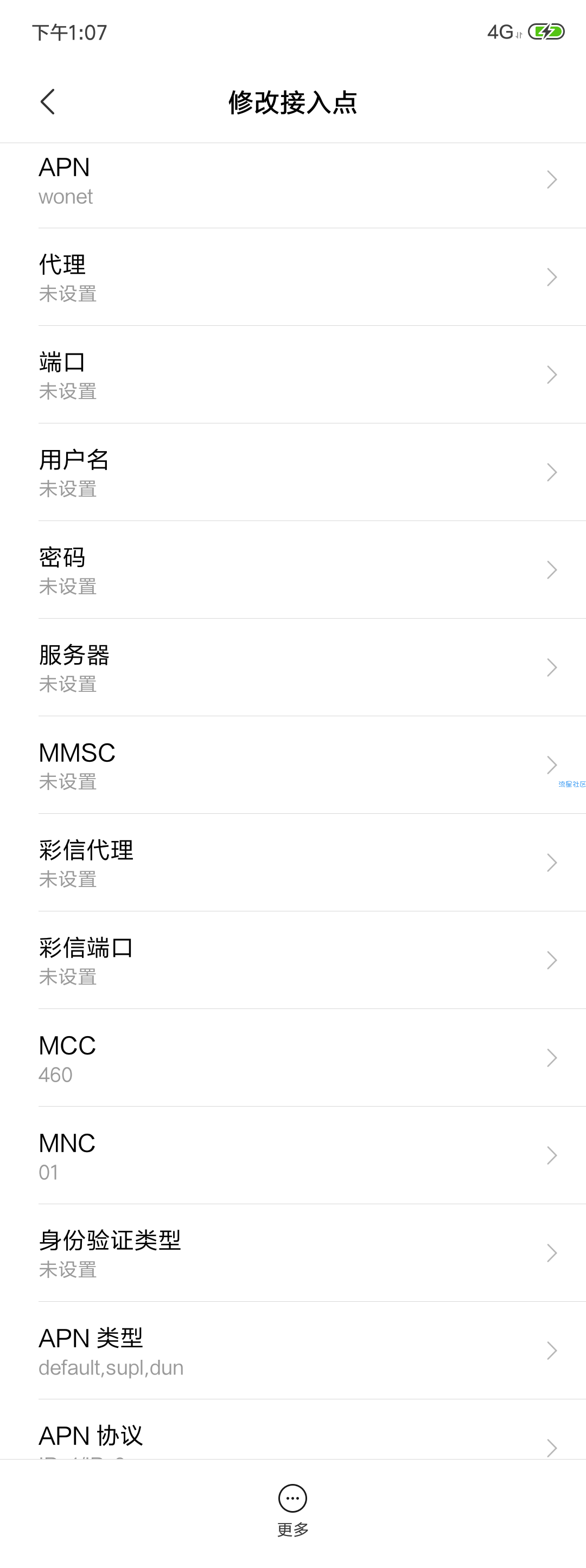The width and height of the screenshot is (586, 1568).
Task: Edit 彩信代理 setting
Action: [292, 863]
